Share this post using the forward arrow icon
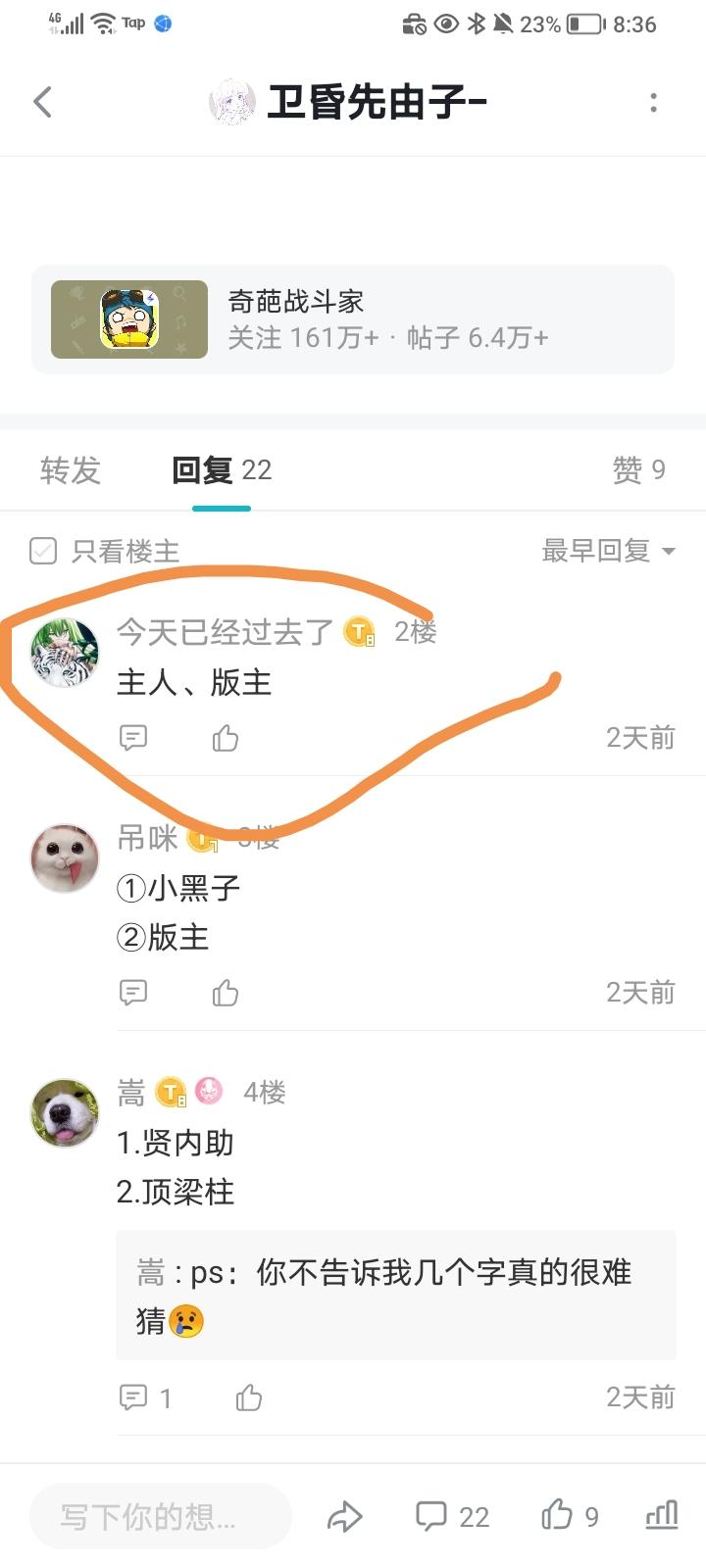Viewport: 706px width, 1568px height. click(x=343, y=1516)
